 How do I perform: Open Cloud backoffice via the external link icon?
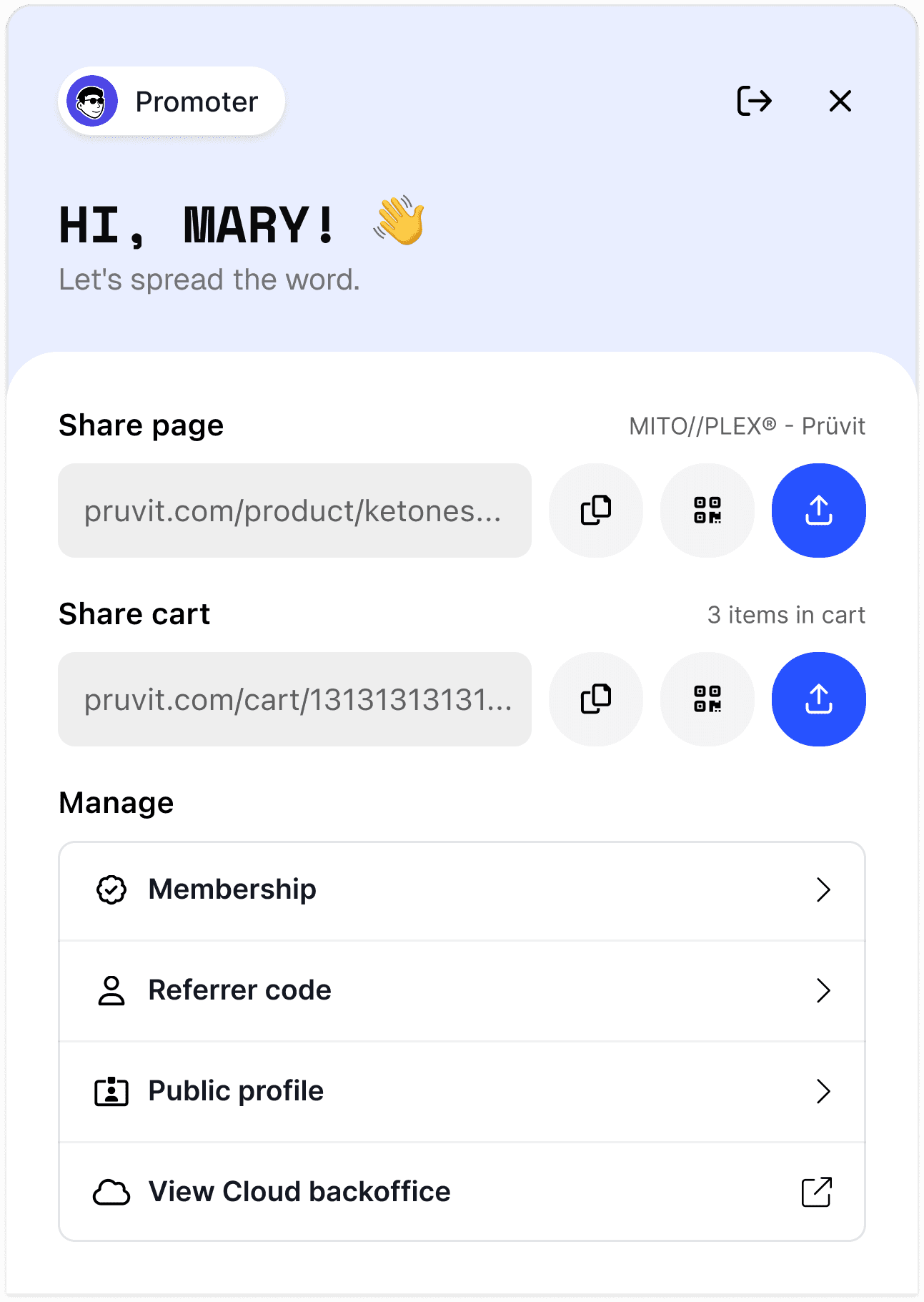[x=816, y=1191]
